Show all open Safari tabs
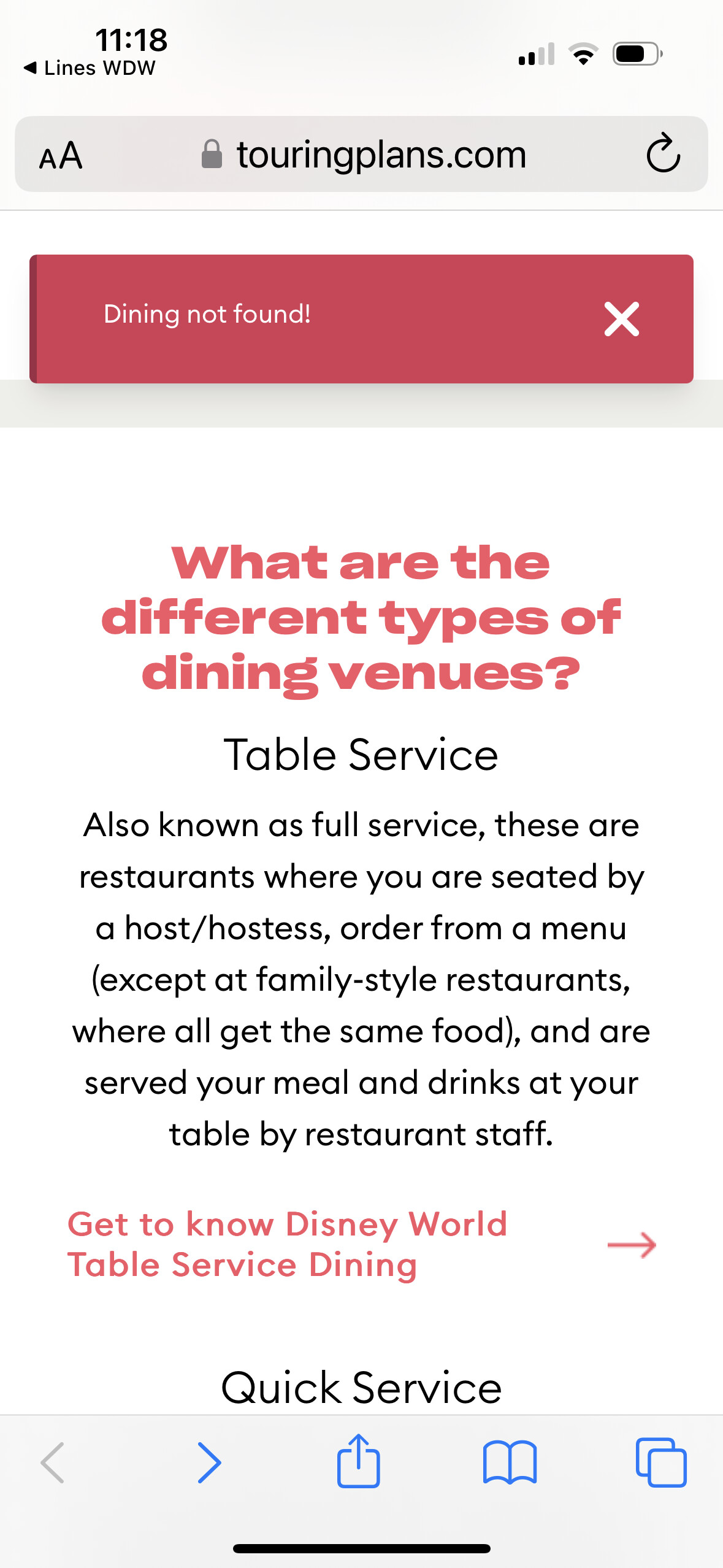This screenshot has height=1568, width=723. [x=660, y=1462]
